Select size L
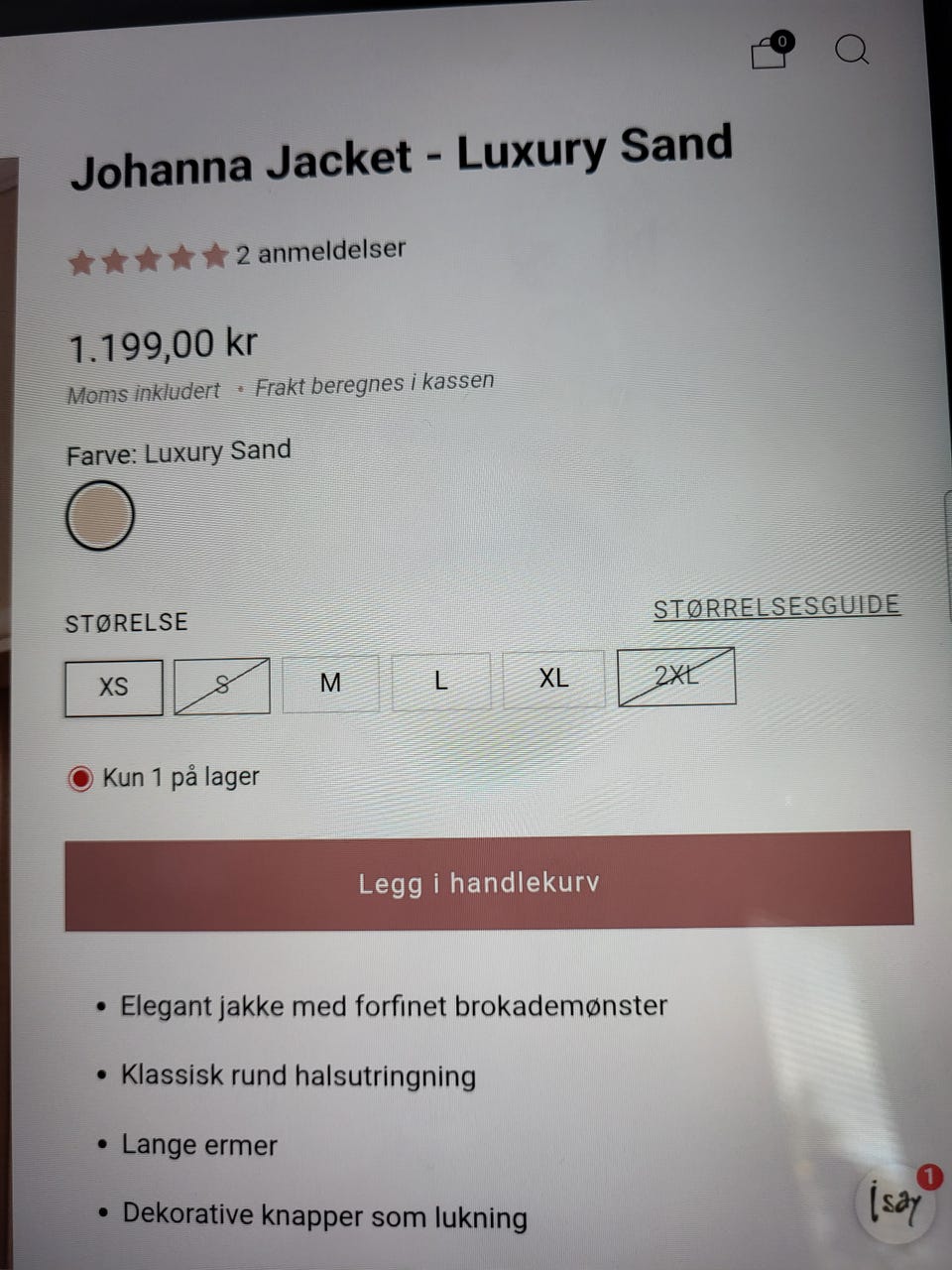This screenshot has width=952, height=1270. click(440, 681)
